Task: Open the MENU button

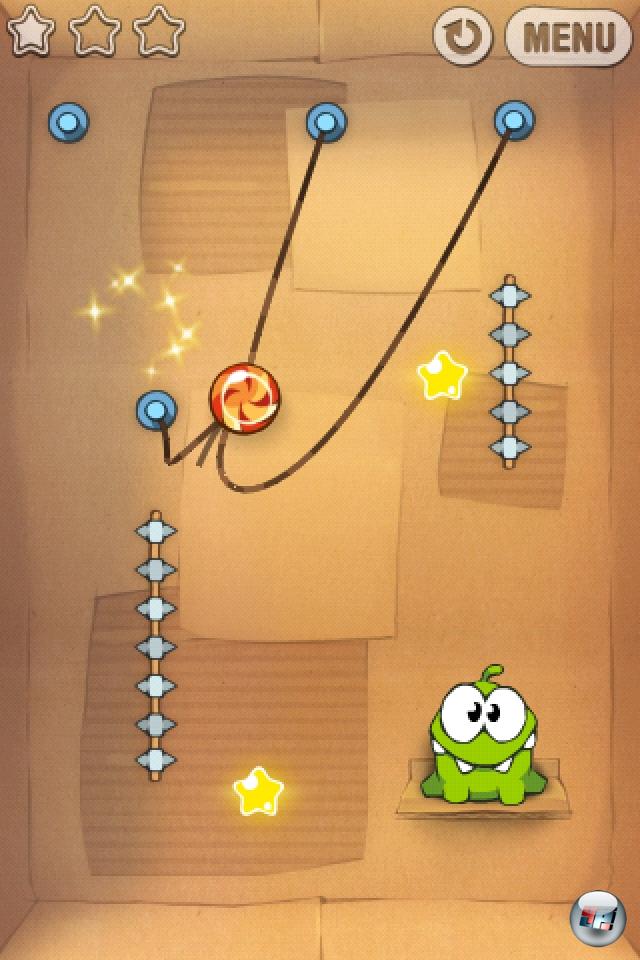Action: pos(569,37)
